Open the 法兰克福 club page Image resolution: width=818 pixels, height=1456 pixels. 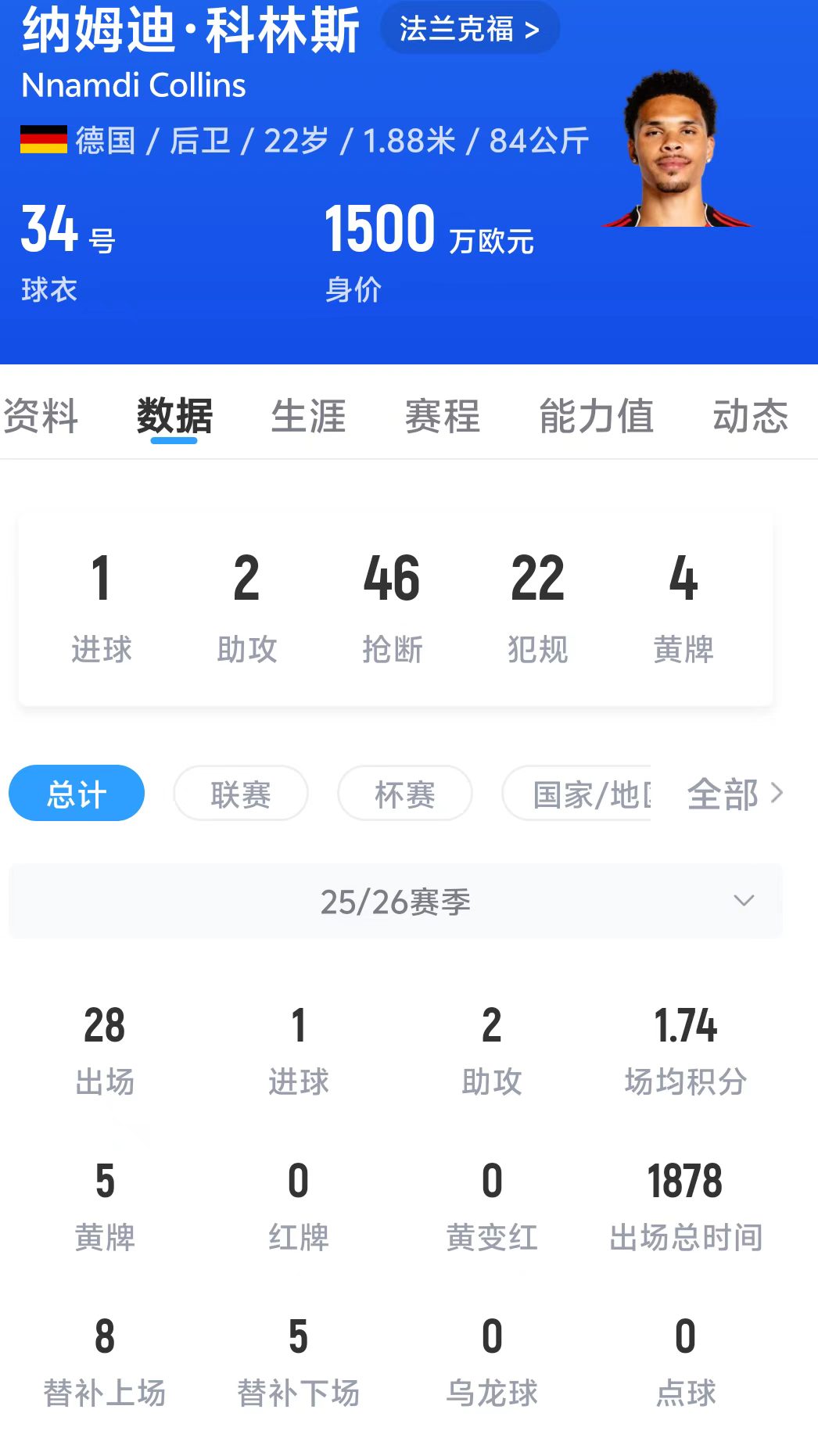469,30
